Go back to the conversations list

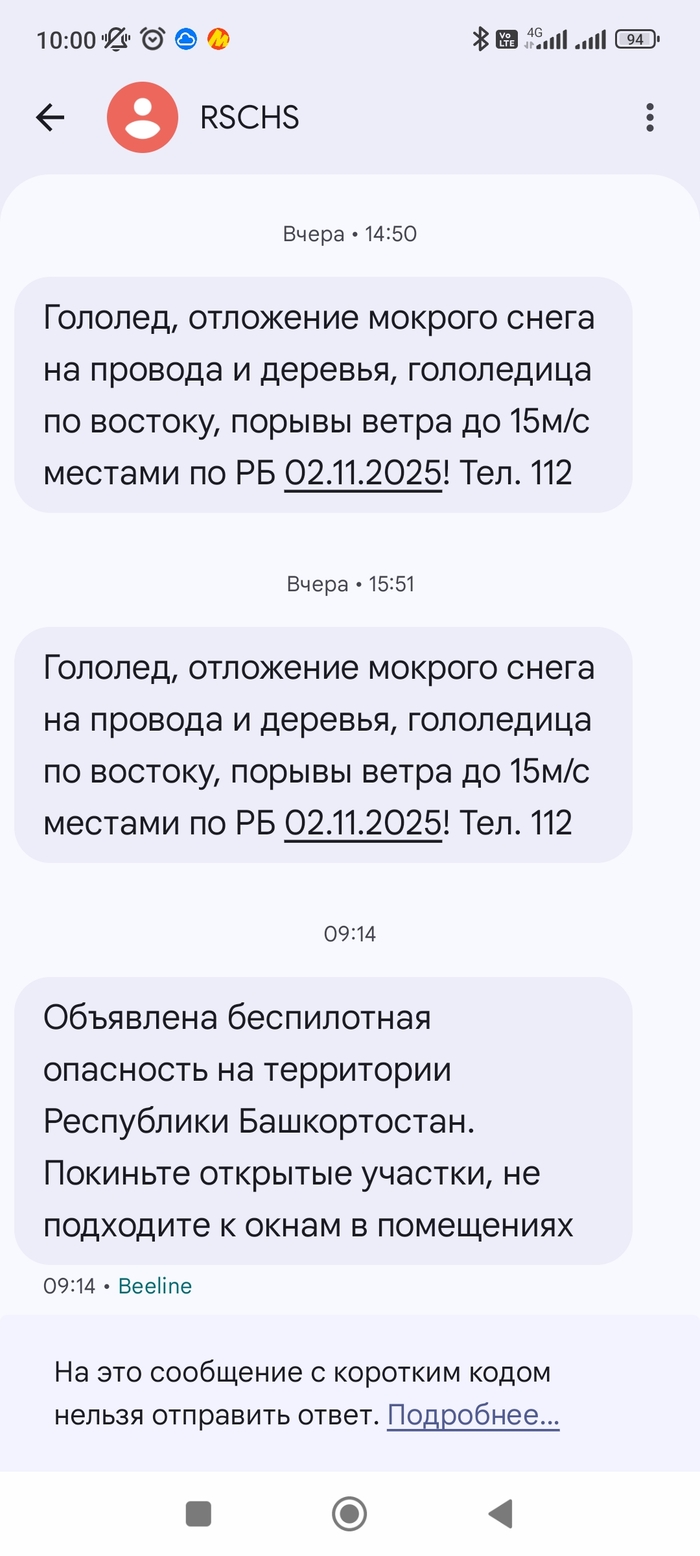[x=50, y=118]
